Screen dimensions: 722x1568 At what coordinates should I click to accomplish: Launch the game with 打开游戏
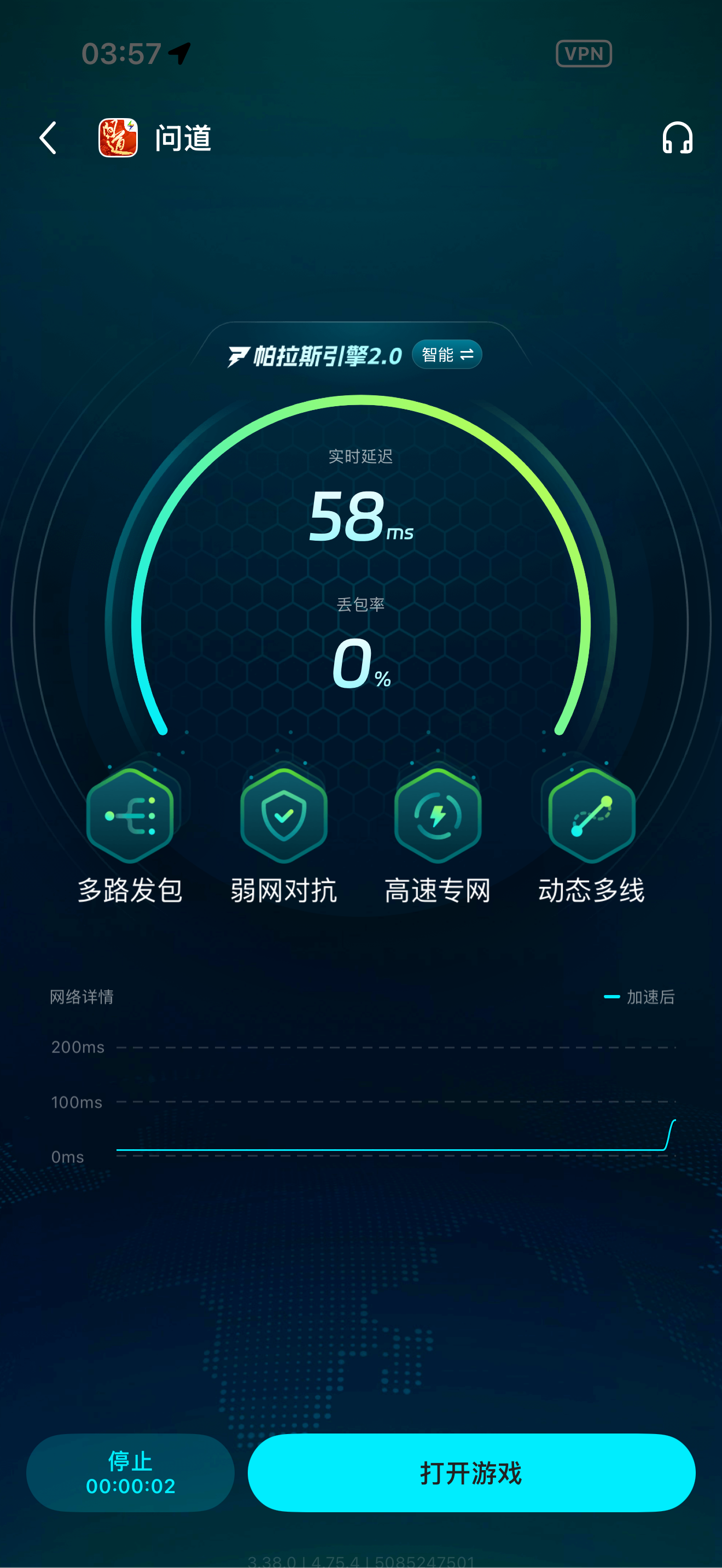tap(471, 1472)
